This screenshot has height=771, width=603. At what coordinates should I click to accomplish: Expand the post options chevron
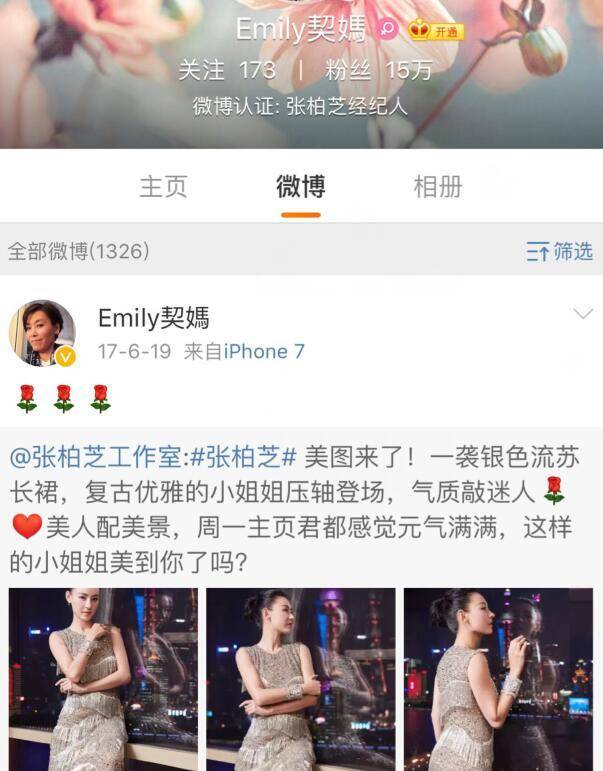583,315
